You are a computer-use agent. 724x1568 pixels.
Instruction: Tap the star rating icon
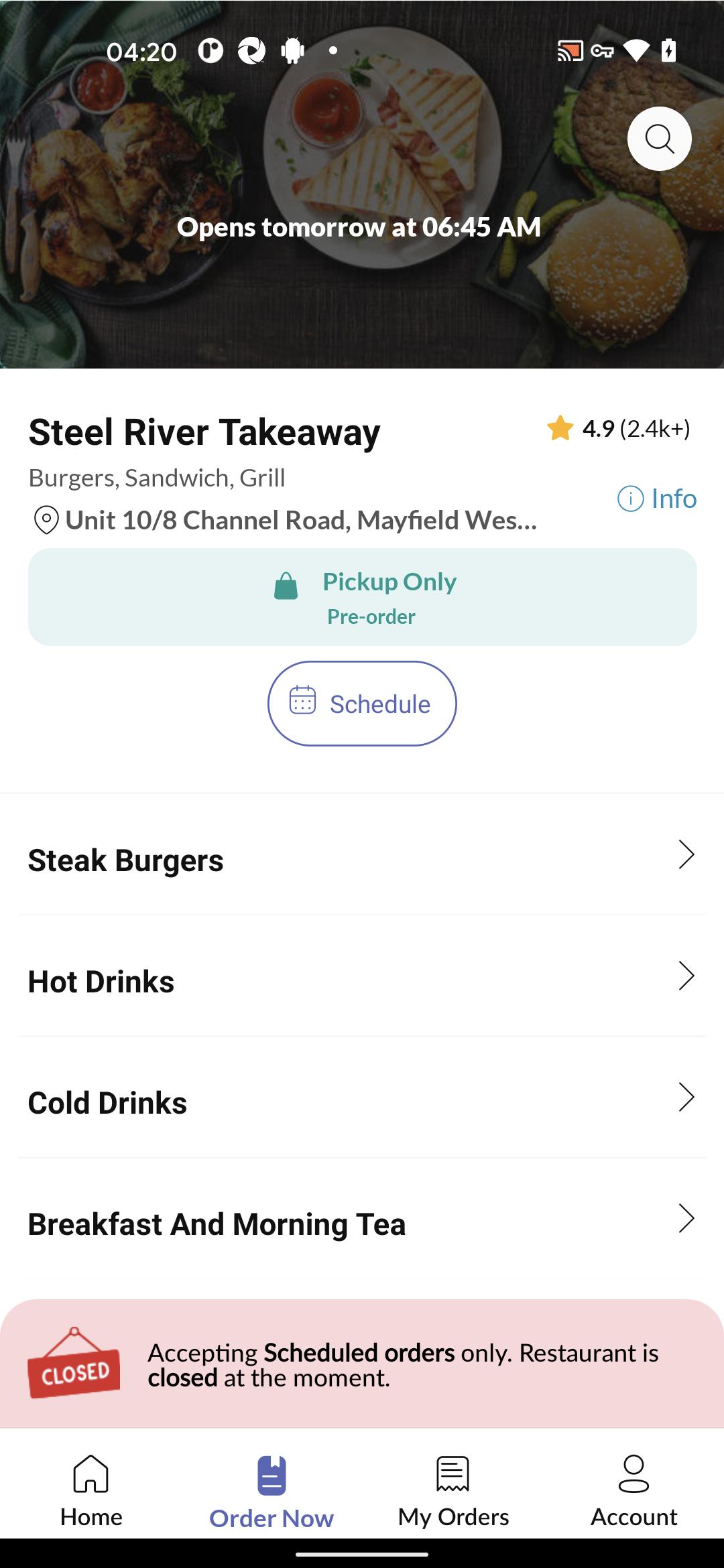point(560,428)
